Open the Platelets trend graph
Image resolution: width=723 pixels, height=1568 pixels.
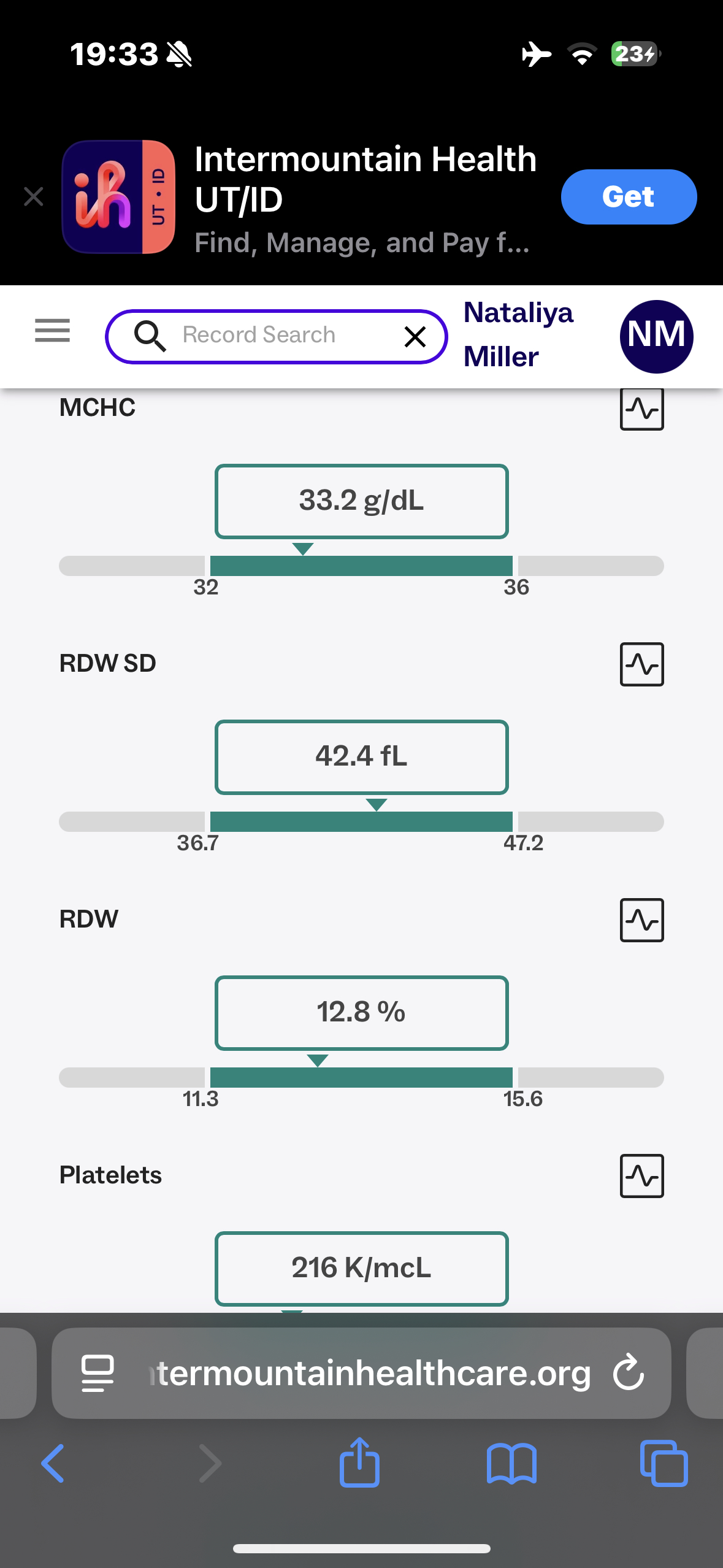[641, 1176]
